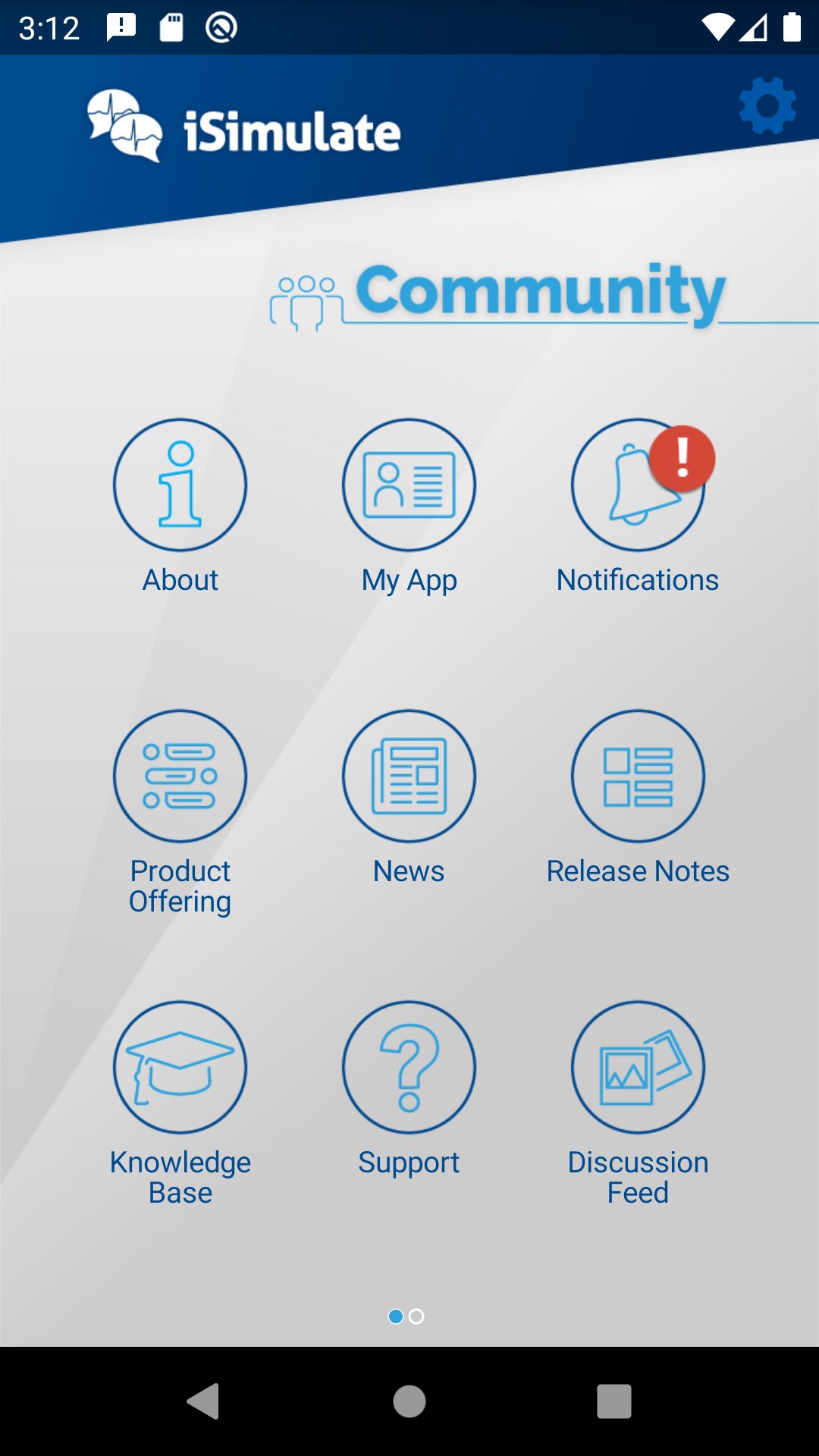
Task: Open the Settings gear icon
Action: tap(767, 105)
